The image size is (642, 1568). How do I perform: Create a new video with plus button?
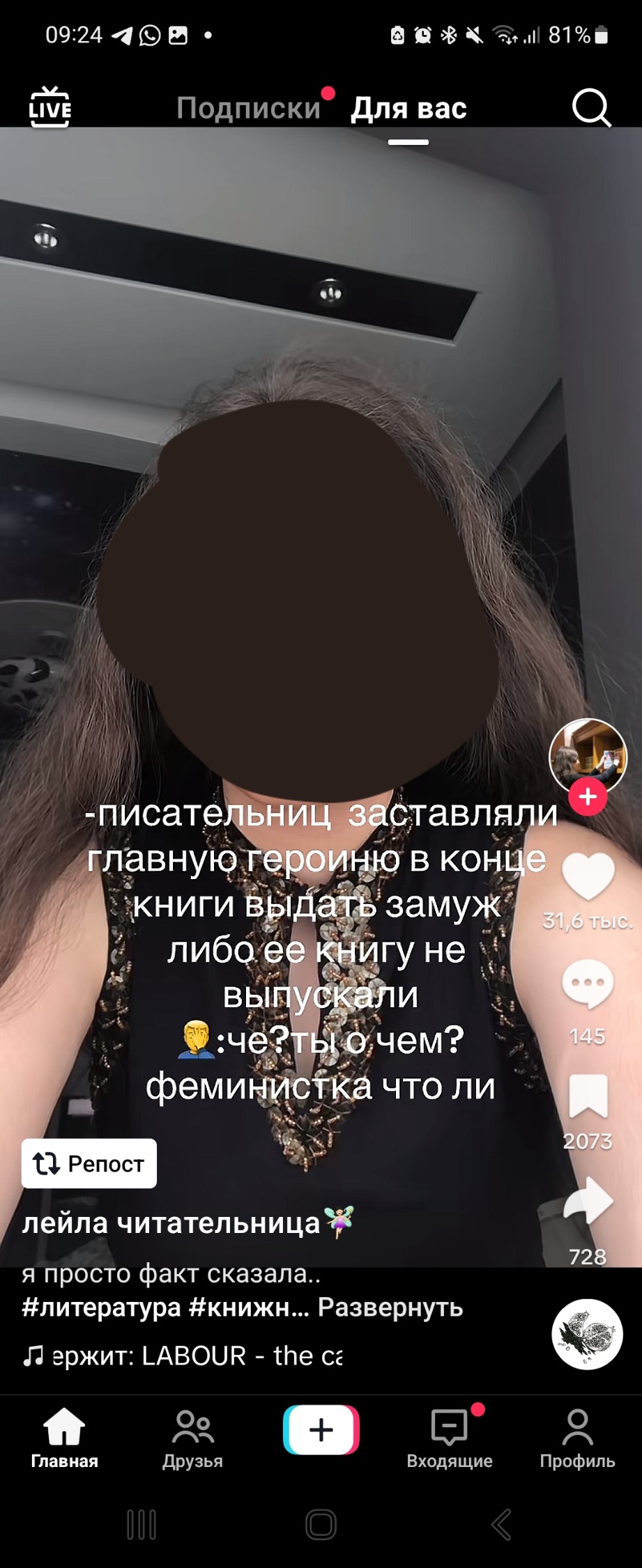(321, 1429)
